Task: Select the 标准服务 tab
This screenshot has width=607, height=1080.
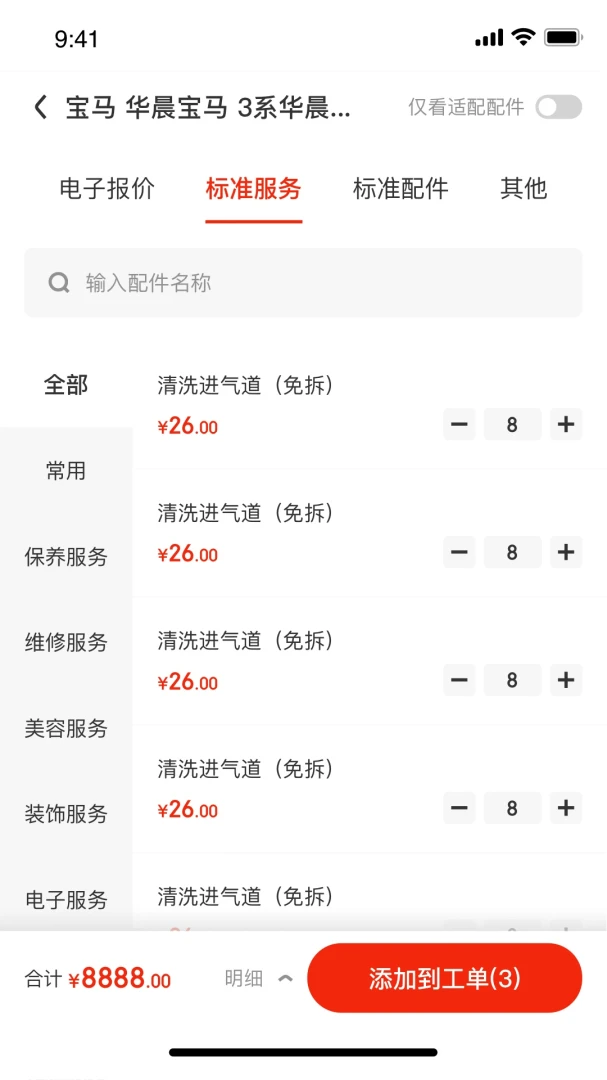Action: 253,188
